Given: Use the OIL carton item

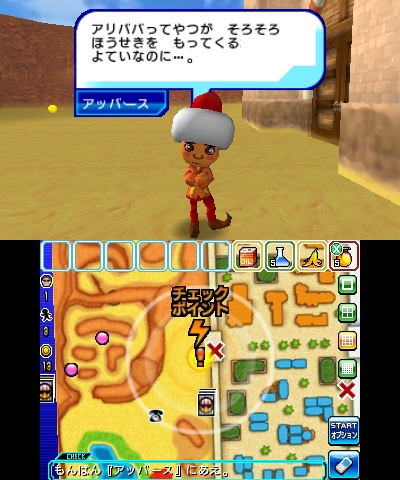Looking at the screenshot, I should tap(248, 256).
